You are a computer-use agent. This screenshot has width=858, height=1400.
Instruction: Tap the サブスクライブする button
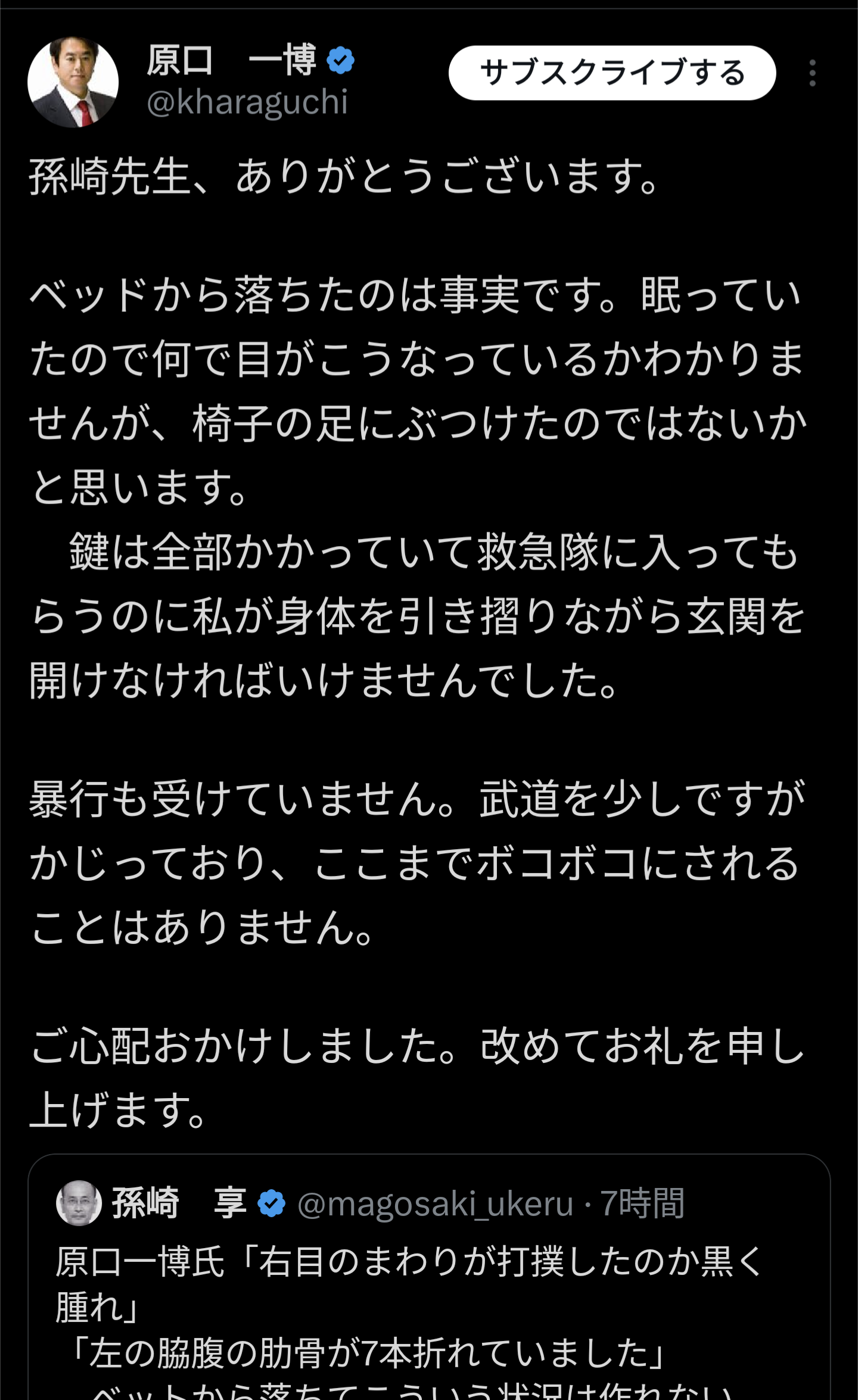tap(612, 73)
